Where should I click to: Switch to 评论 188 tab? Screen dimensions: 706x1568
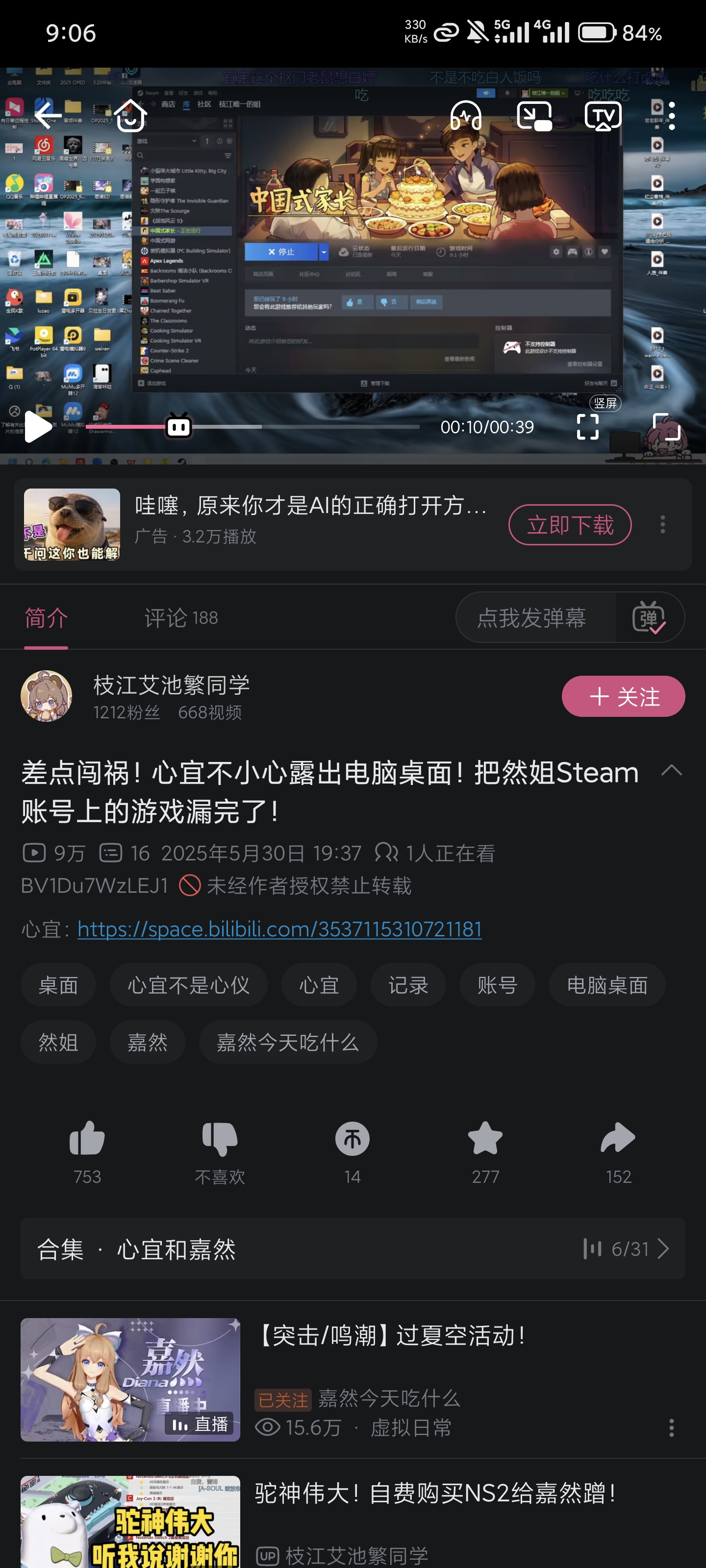[x=181, y=618]
